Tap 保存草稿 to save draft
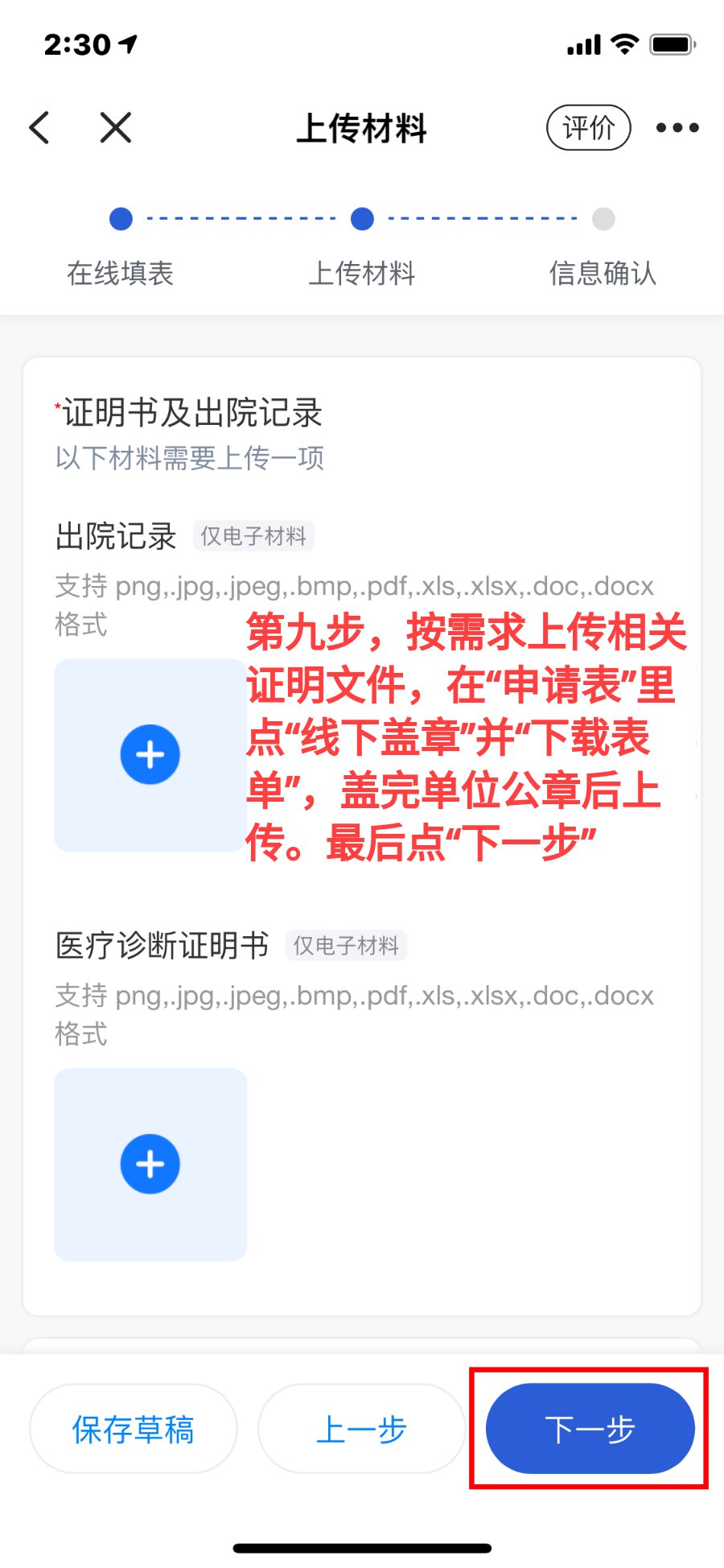724x1568 pixels. coord(134,1430)
